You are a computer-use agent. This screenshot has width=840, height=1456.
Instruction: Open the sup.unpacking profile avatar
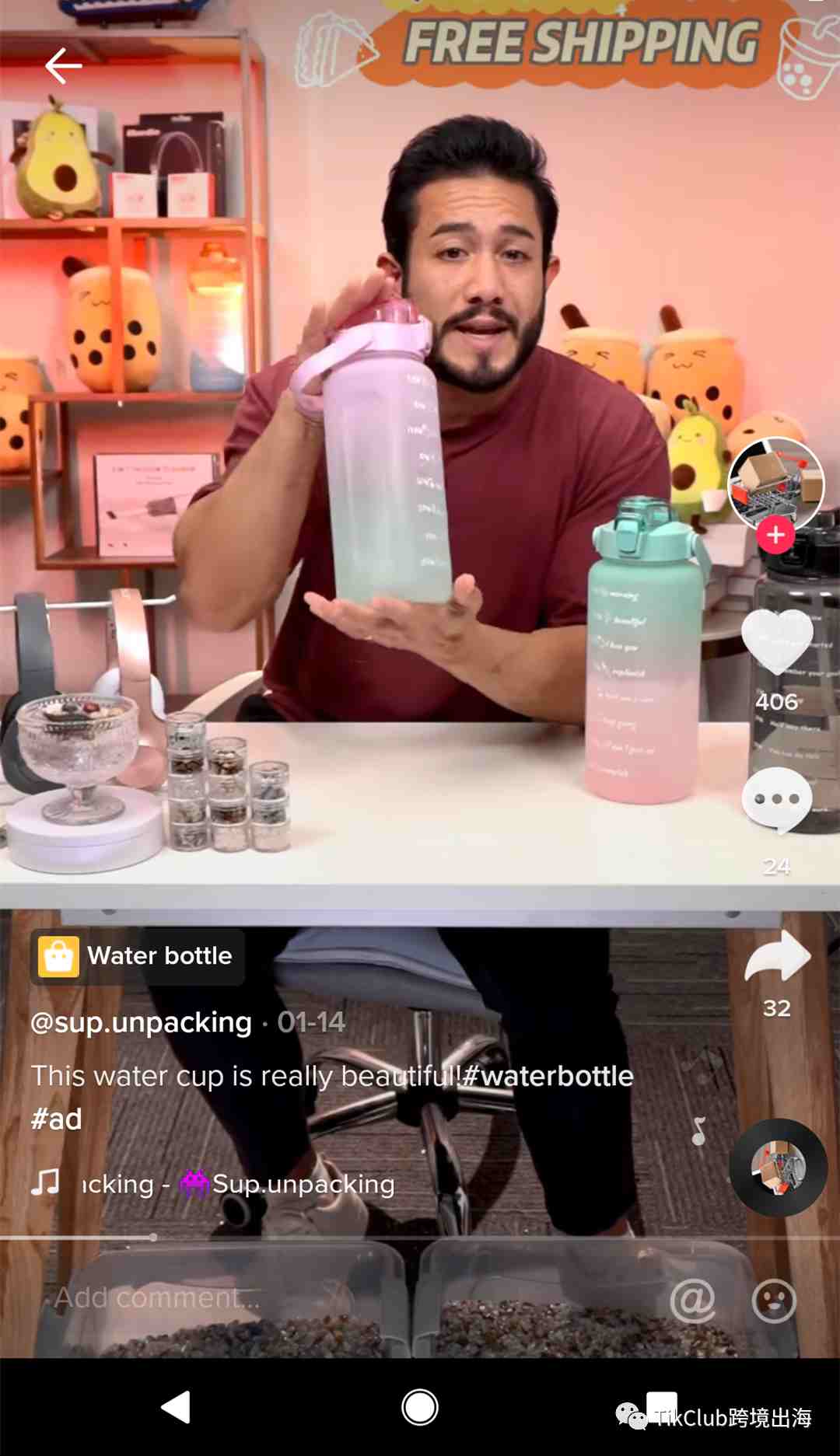tap(775, 482)
